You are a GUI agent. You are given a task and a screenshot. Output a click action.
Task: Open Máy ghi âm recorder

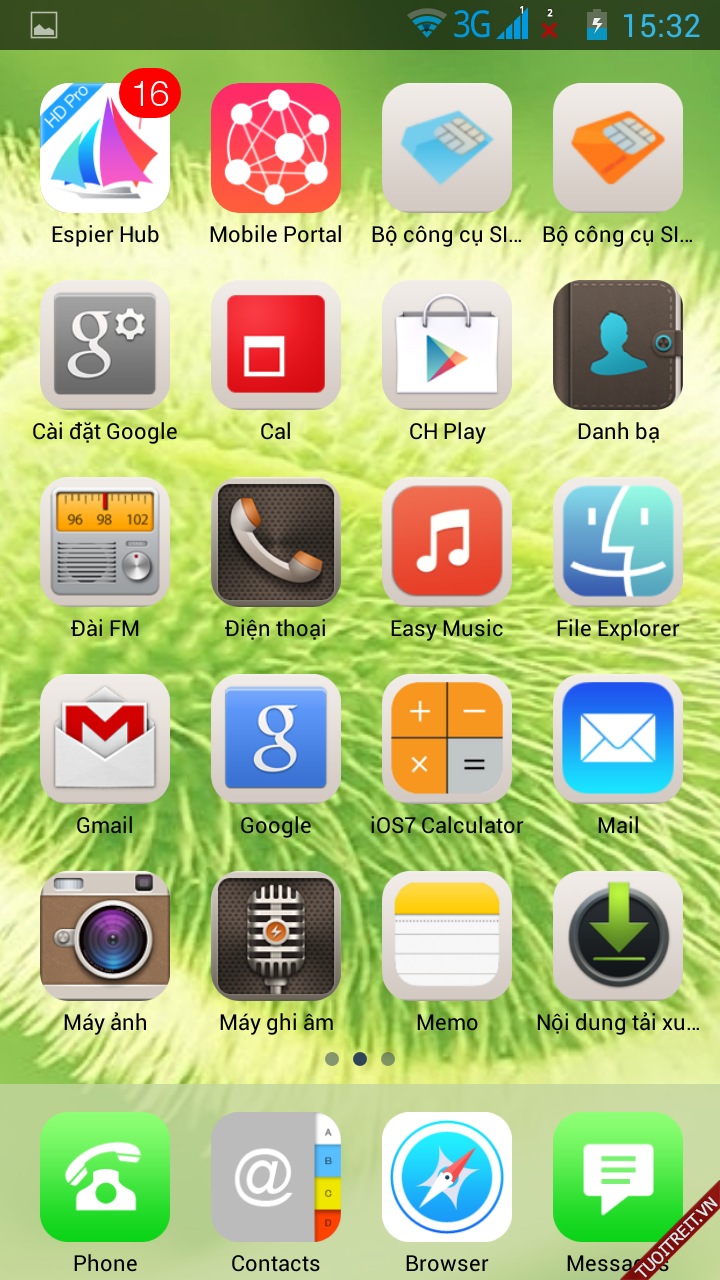click(x=276, y=936)
